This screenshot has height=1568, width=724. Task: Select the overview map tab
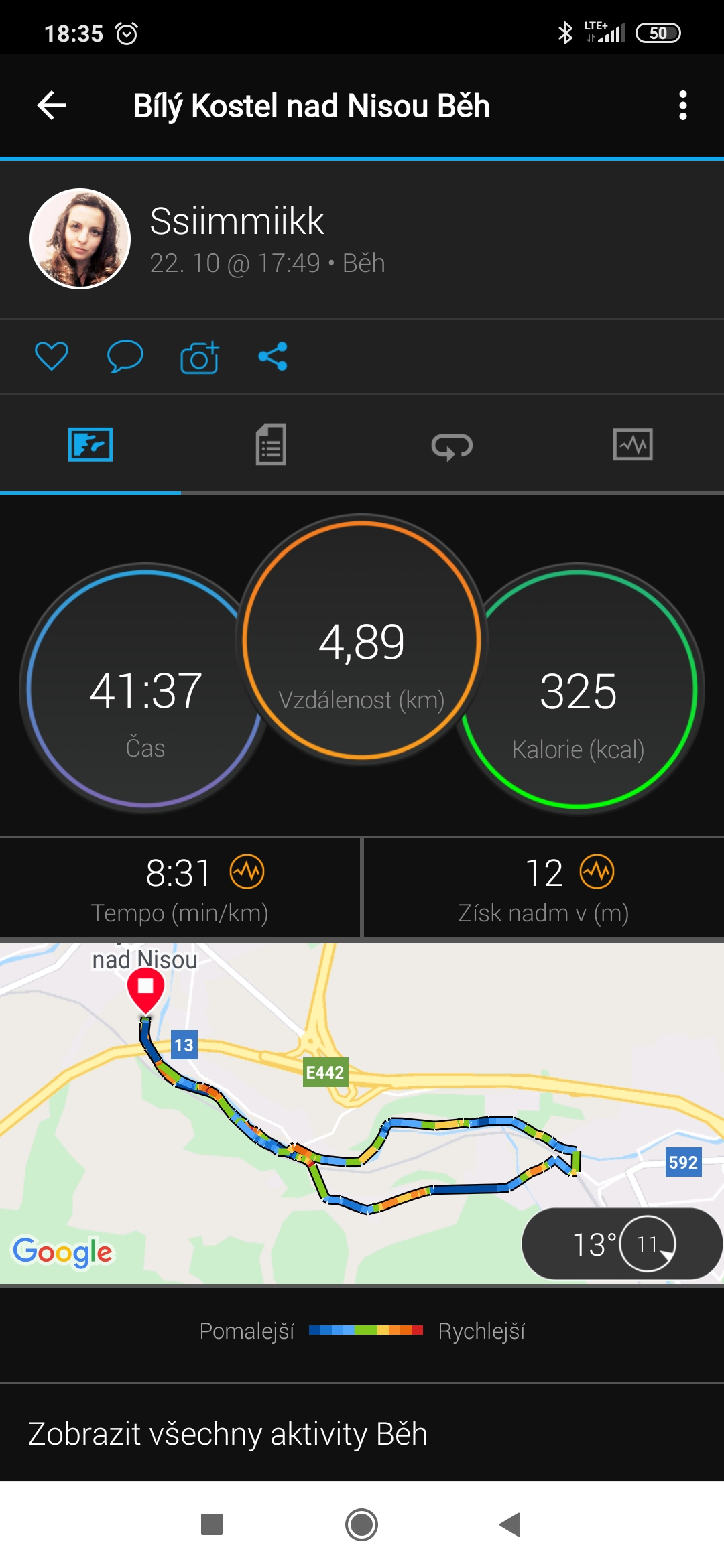[90, 444]
